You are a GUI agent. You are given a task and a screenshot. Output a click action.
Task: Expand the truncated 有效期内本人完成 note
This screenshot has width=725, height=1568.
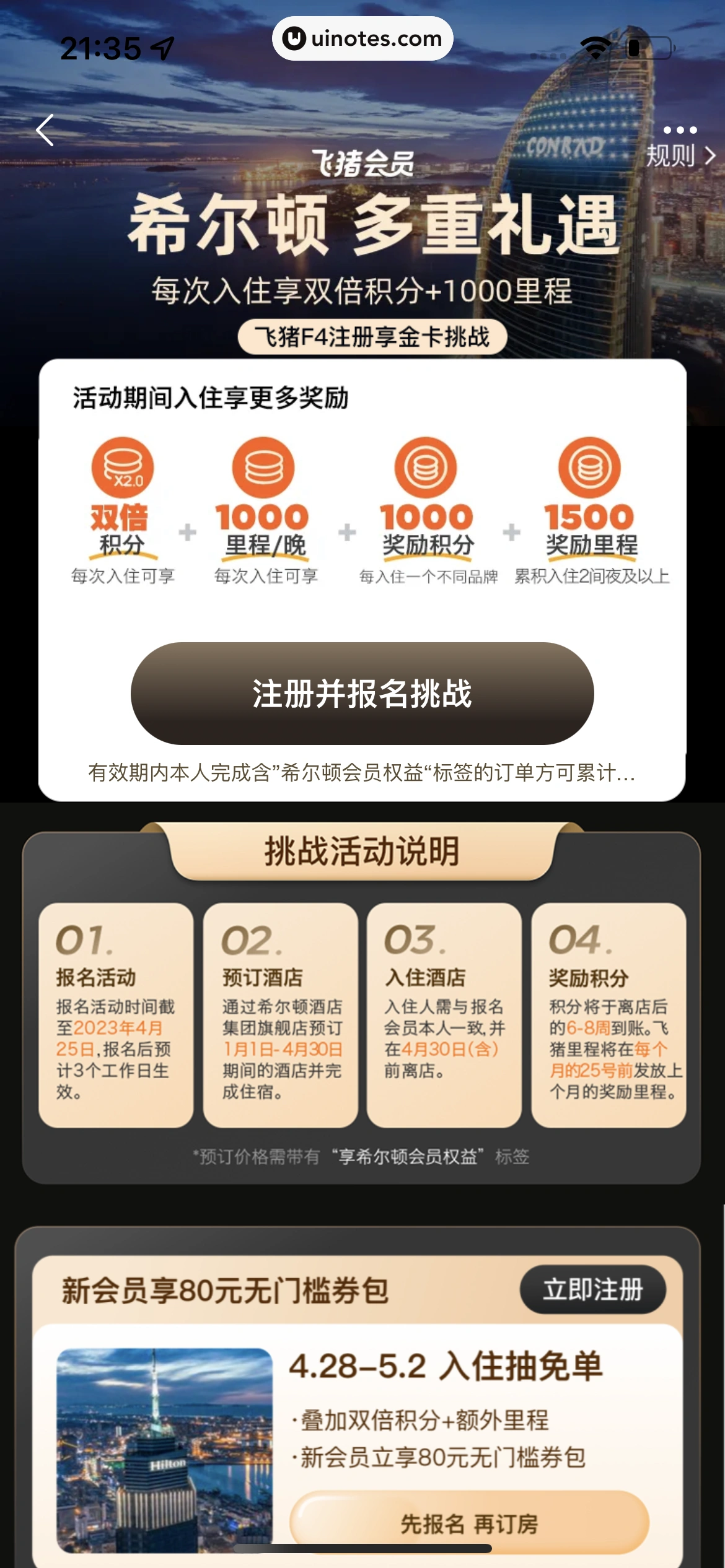tap(362, 773)
